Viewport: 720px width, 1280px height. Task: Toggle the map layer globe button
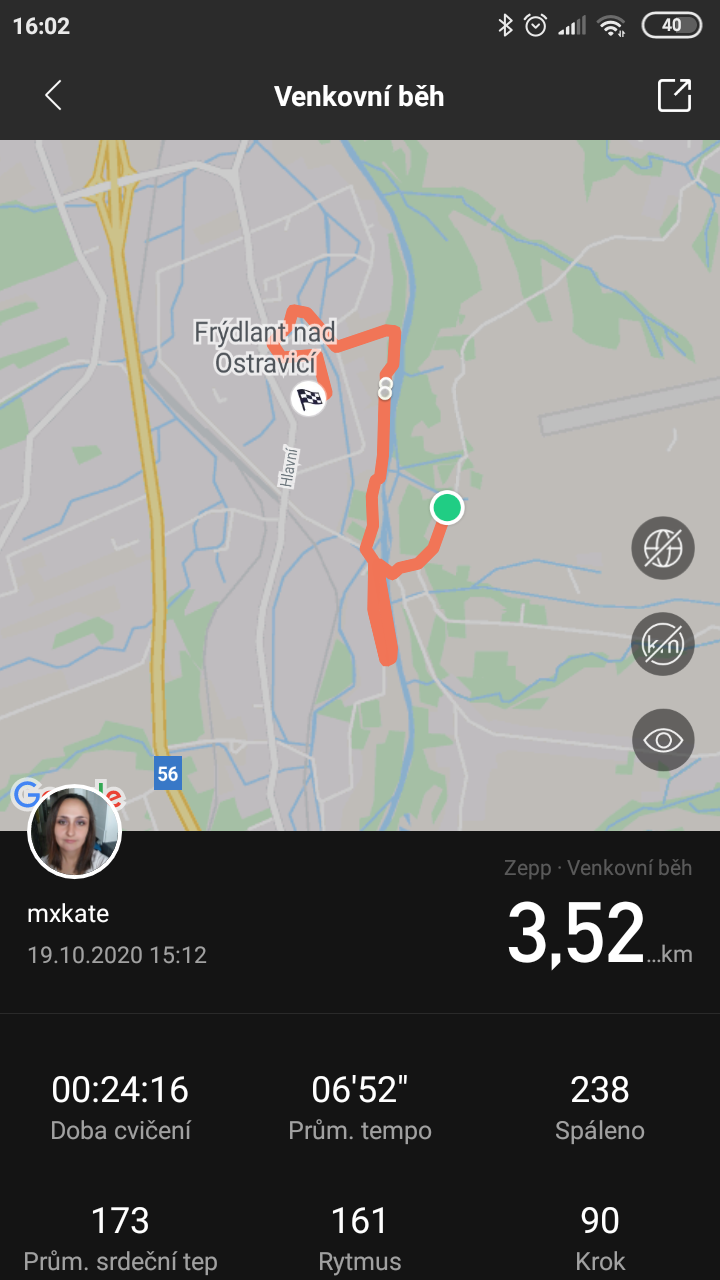point(663,548)
